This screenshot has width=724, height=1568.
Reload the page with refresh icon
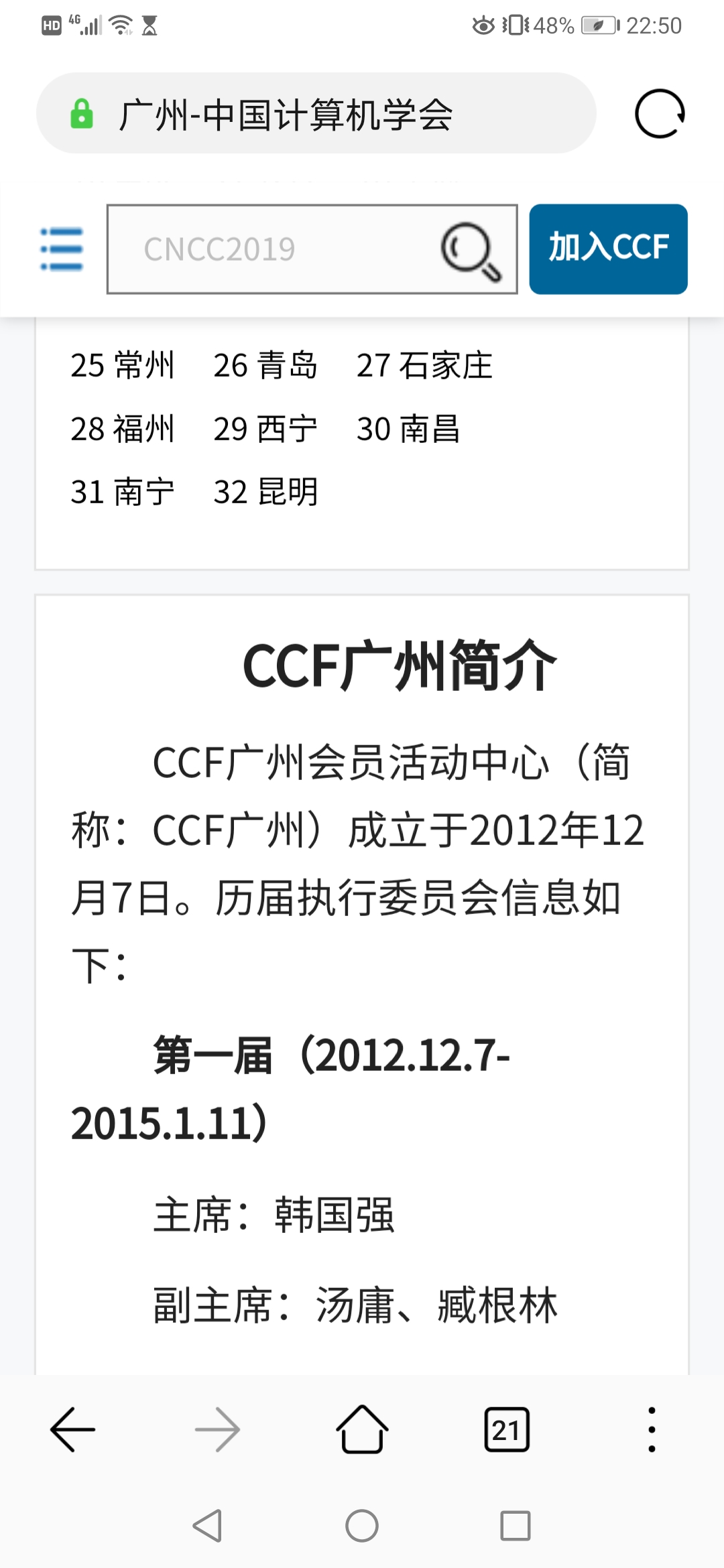[660, 114]
